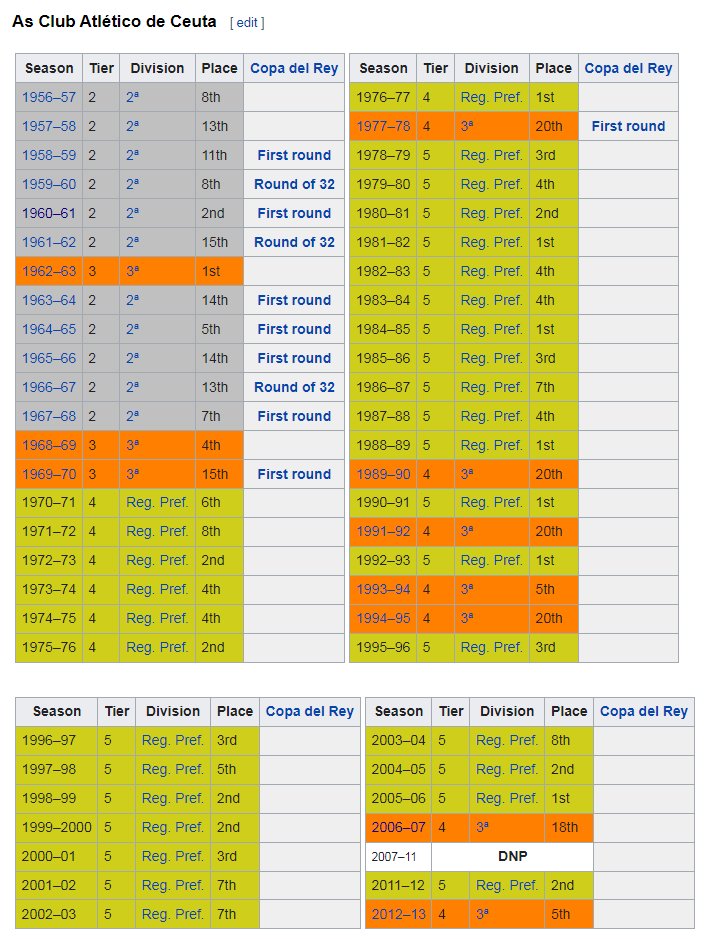The width and height of the screenshot is (709, 939).
Task: Open the 1977–78 season link
Action: click(x=383, y=127)
